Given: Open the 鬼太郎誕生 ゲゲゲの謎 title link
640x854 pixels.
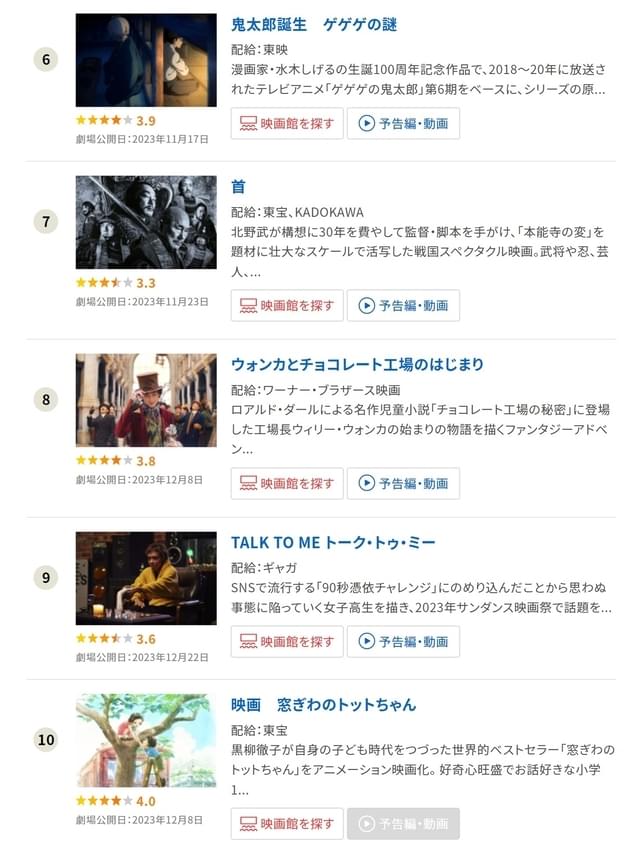Looking at the screenshot, I should pos(314,25).
